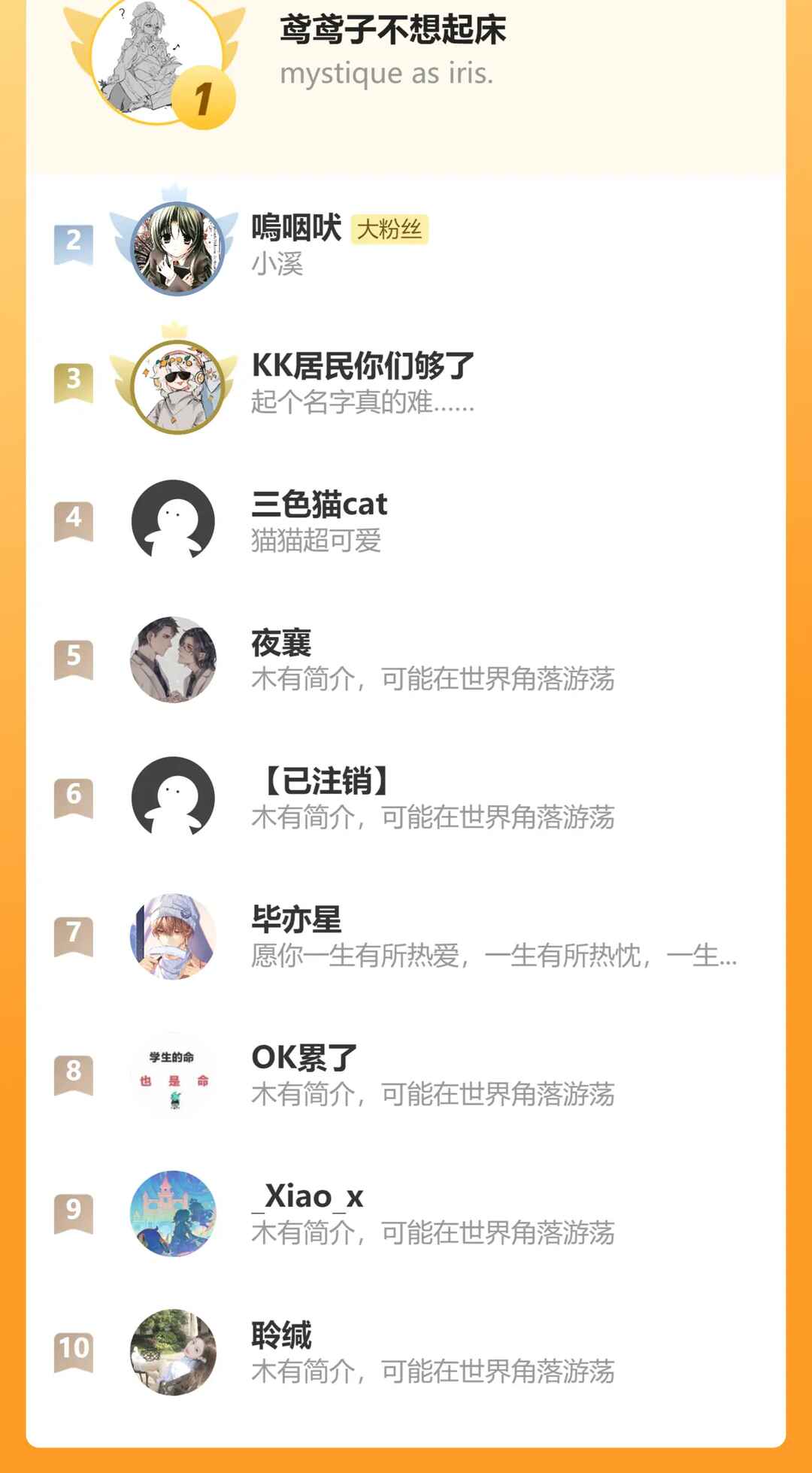Open top-ranked user 鸢鸢子不想起床's profile

tap(406, 68)
